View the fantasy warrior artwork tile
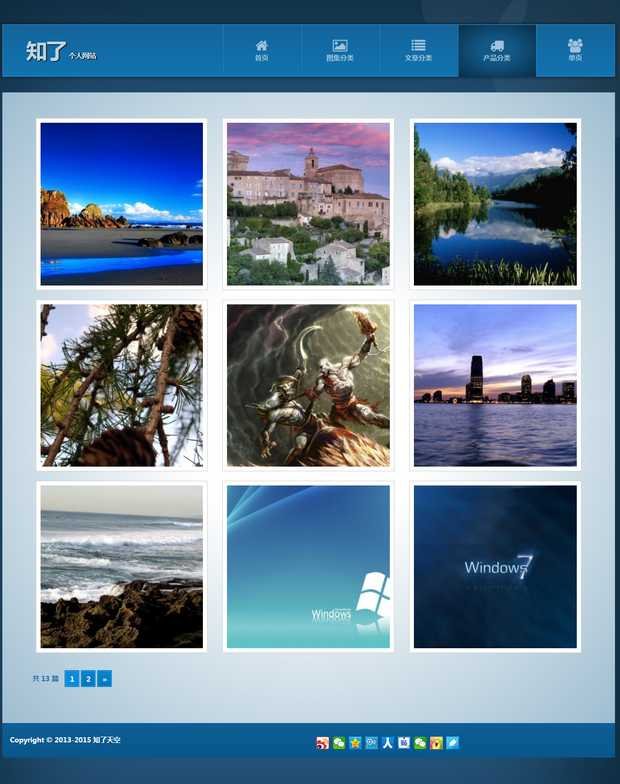 pyautogui.click(x=308, y=385)
